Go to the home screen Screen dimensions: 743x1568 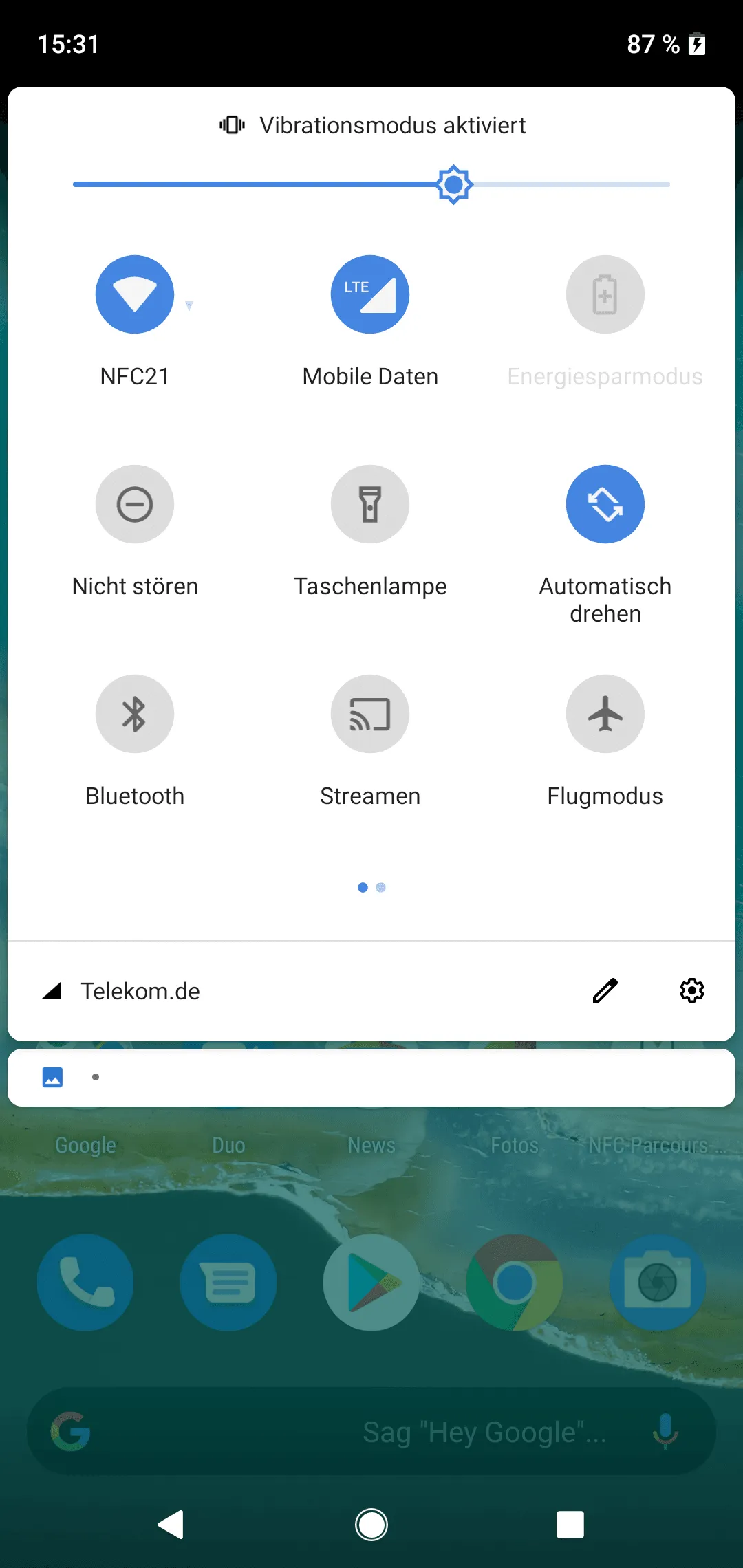(371, 1525)
